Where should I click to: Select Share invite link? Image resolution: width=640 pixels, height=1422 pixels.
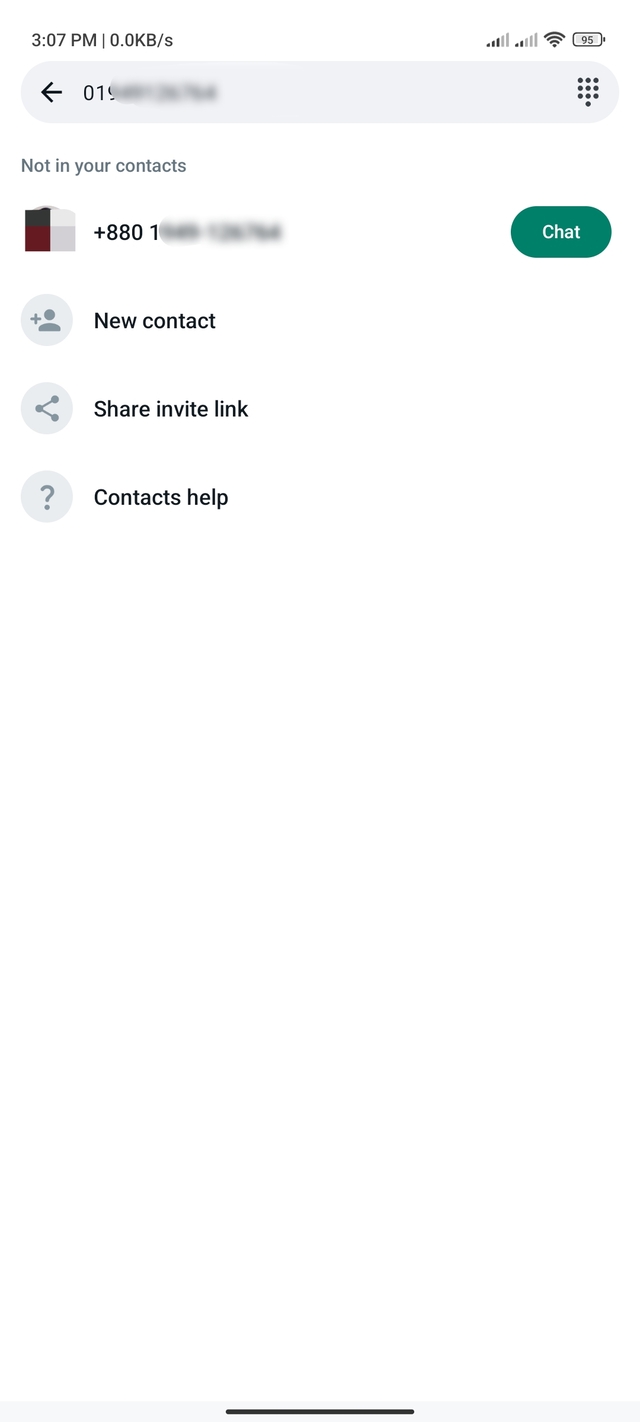click(170, 409)
